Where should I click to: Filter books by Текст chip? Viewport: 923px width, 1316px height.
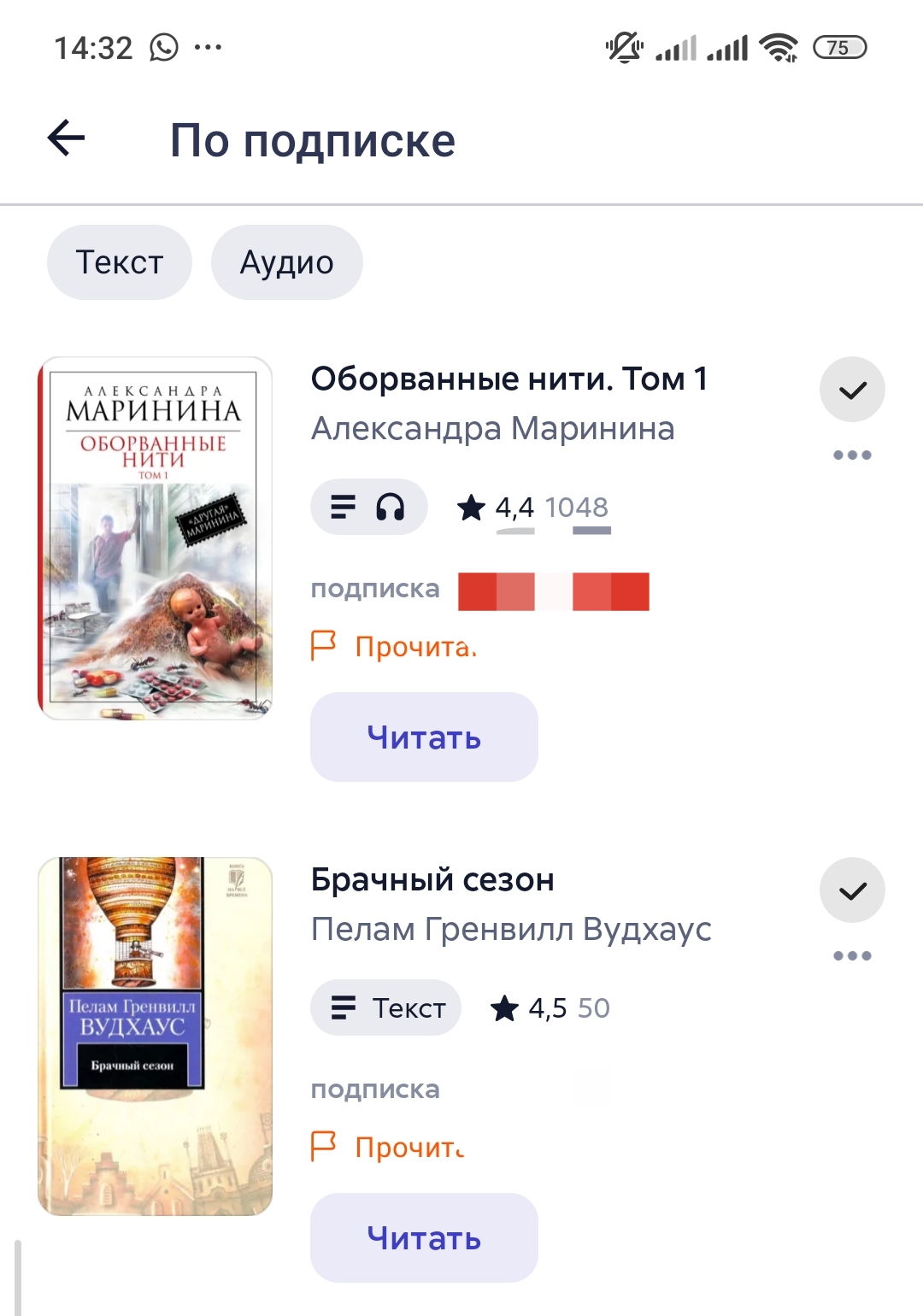point(119,262)
